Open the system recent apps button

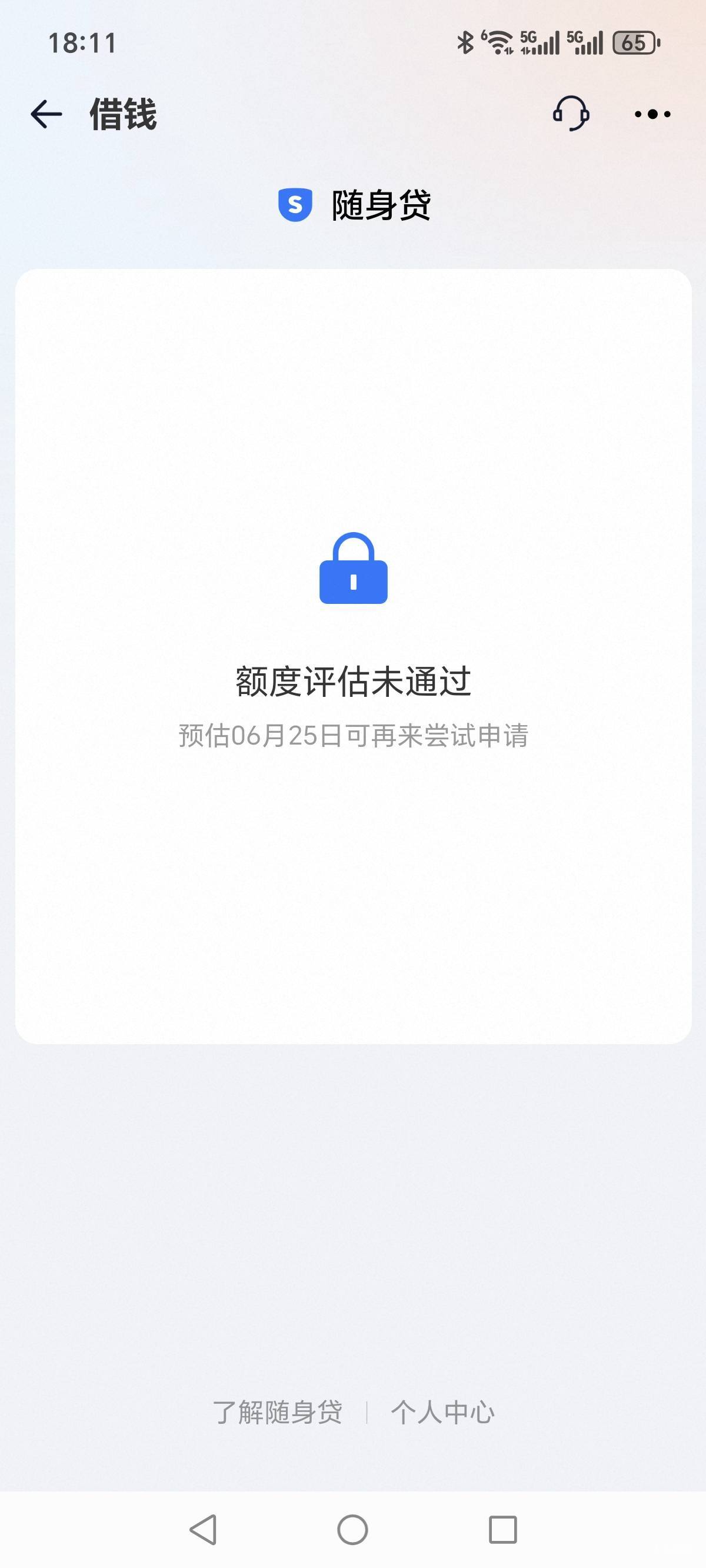pos(502,1530)
